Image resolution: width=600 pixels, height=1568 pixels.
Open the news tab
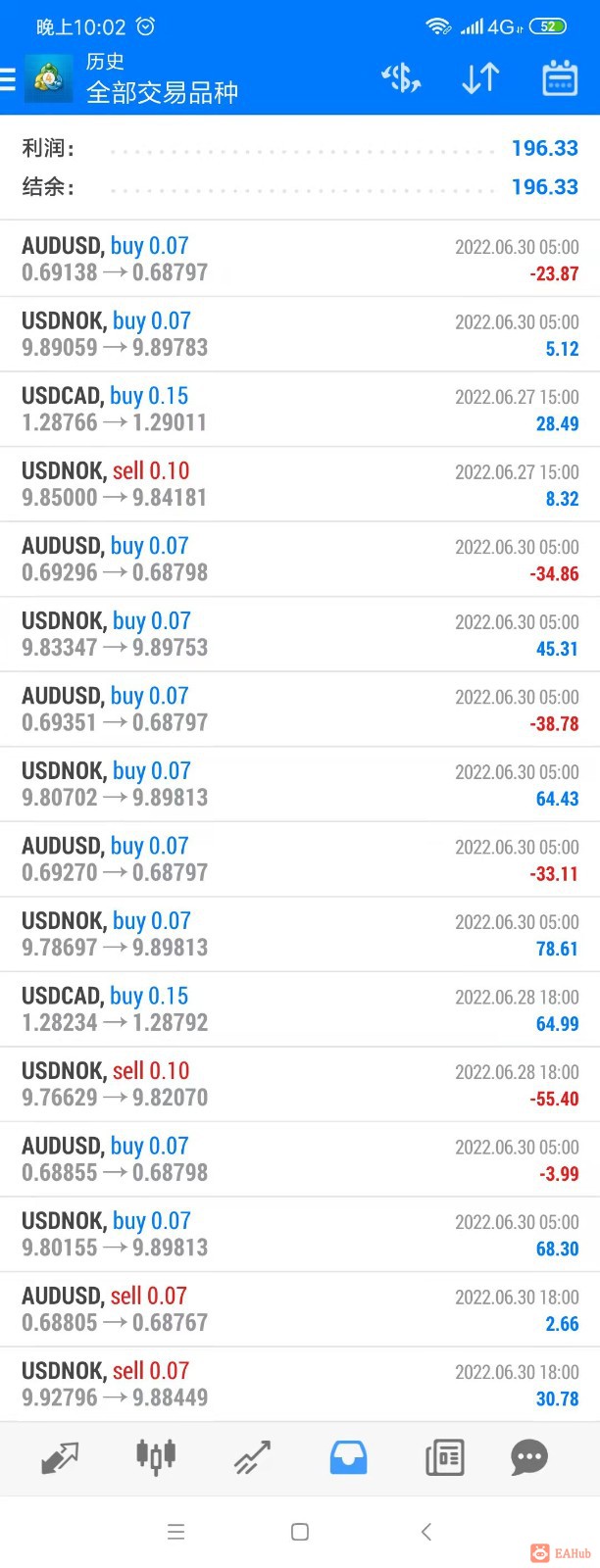tap(444, 1457)
